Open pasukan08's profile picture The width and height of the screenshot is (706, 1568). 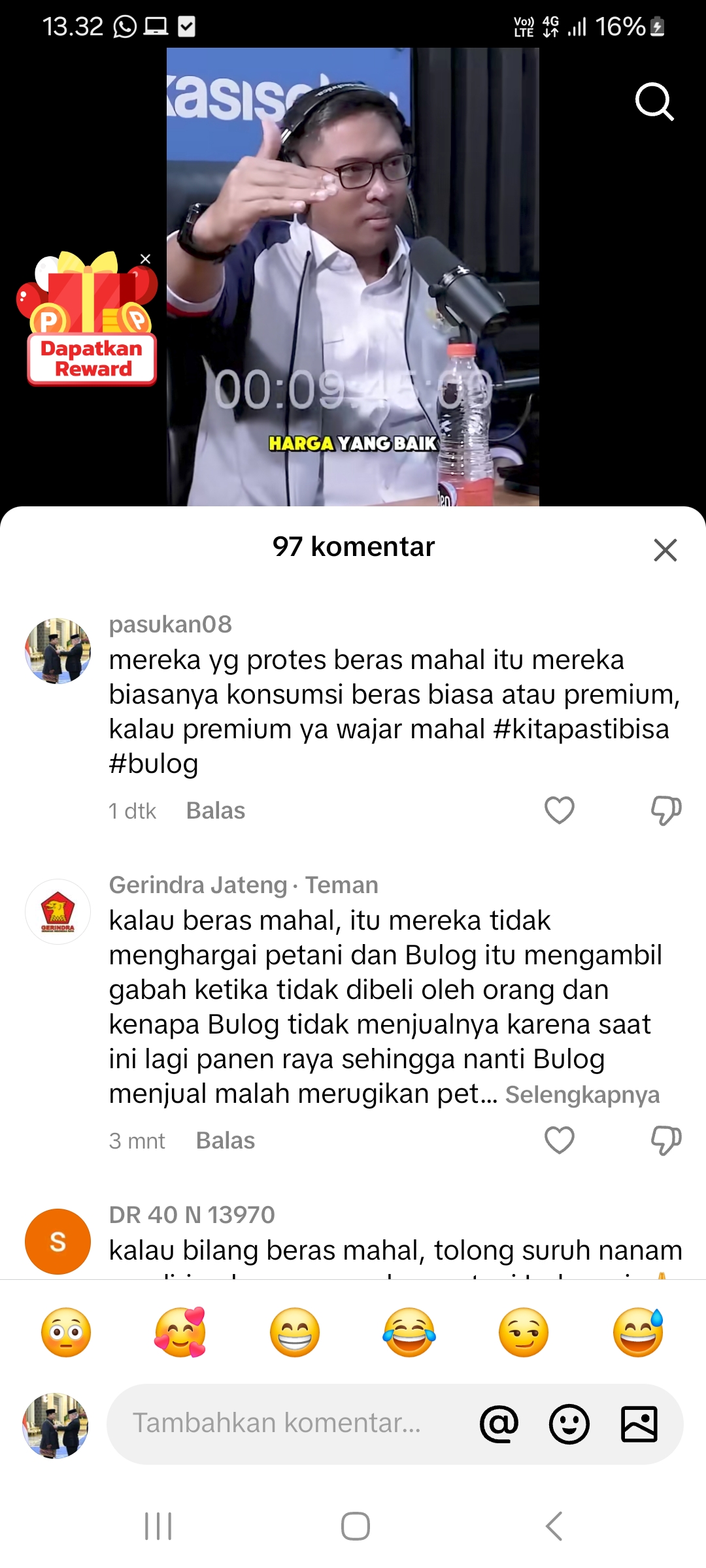pyautogui.click(x=58, y=651)
